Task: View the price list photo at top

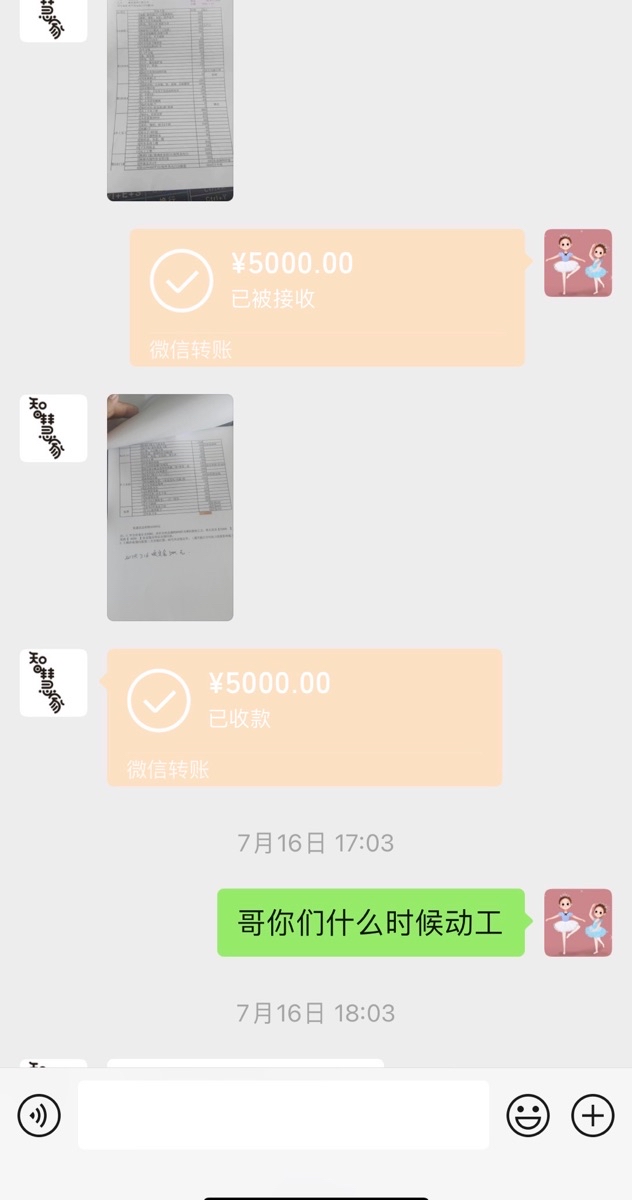Action: pyautogui.click(x=170, y=100)
